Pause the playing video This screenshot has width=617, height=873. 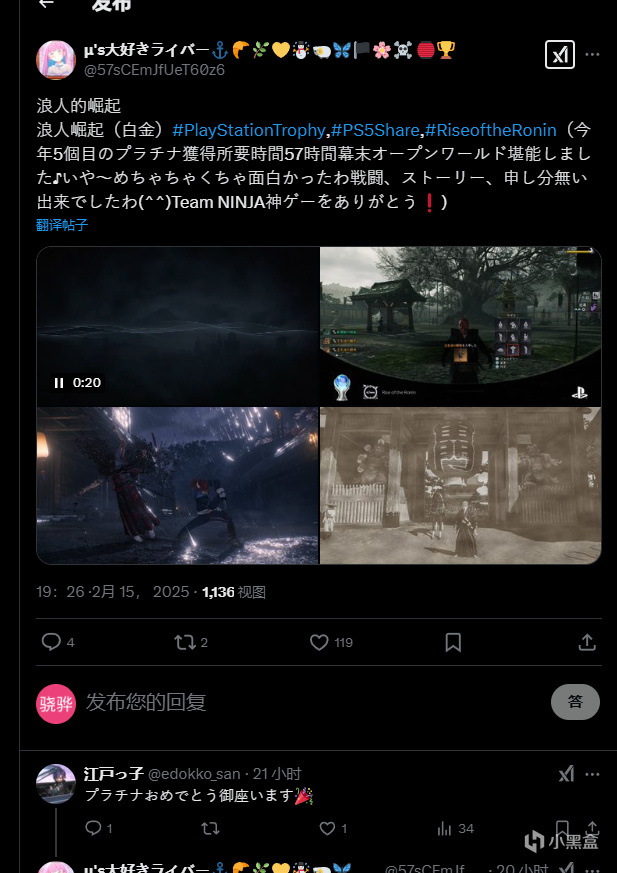point(59,382)
